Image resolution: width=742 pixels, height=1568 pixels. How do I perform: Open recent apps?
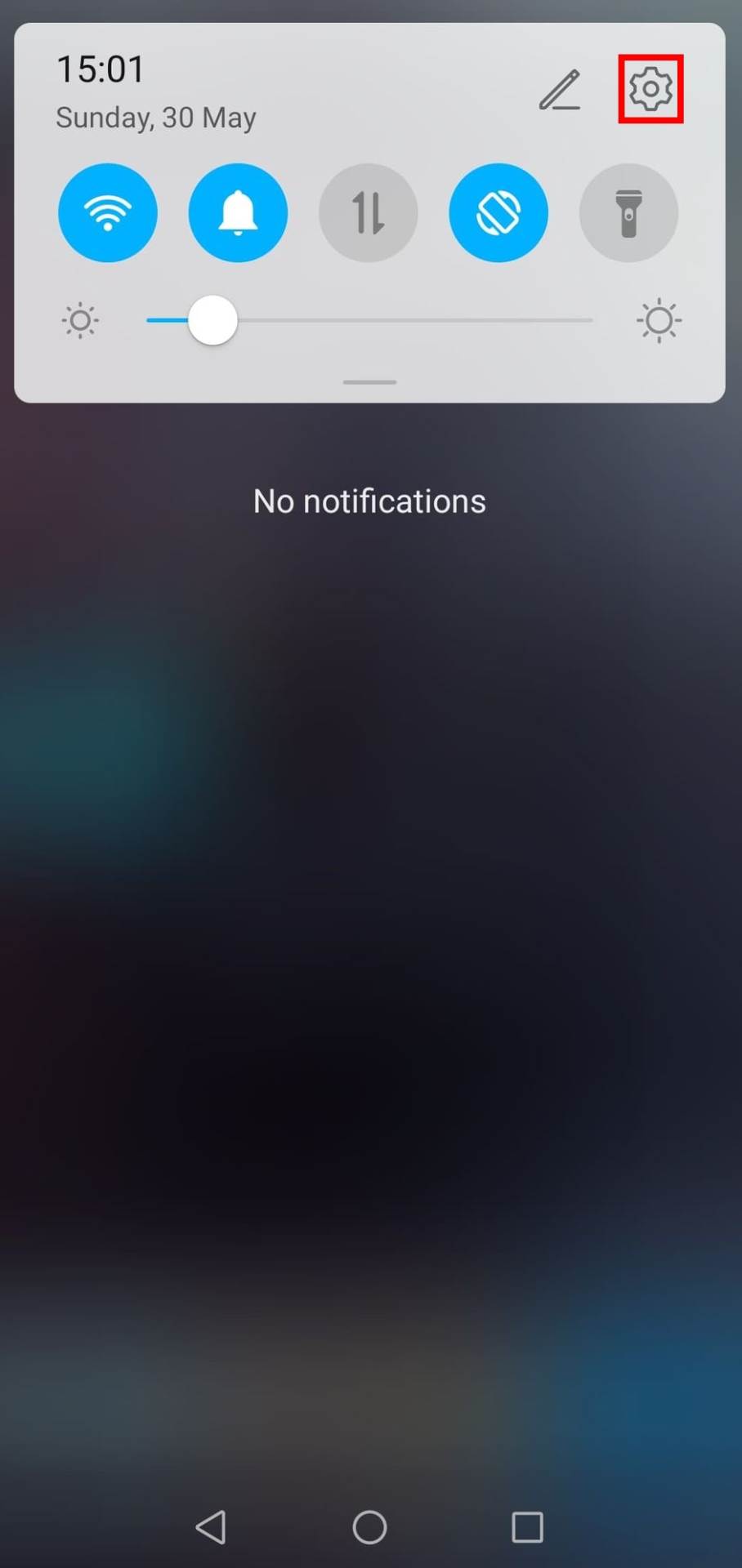pos(527,1526)
